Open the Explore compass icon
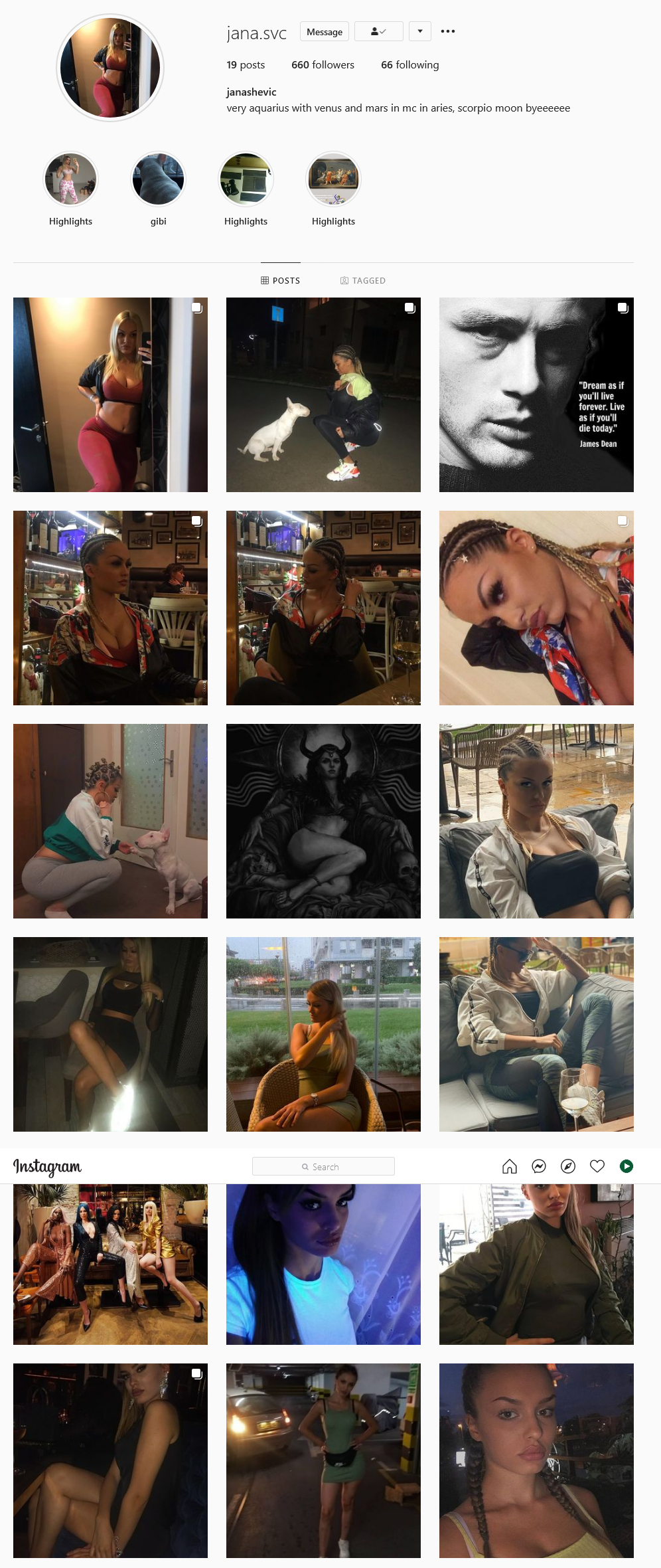Screen dimensions: 661x1568 point(568,1166)
